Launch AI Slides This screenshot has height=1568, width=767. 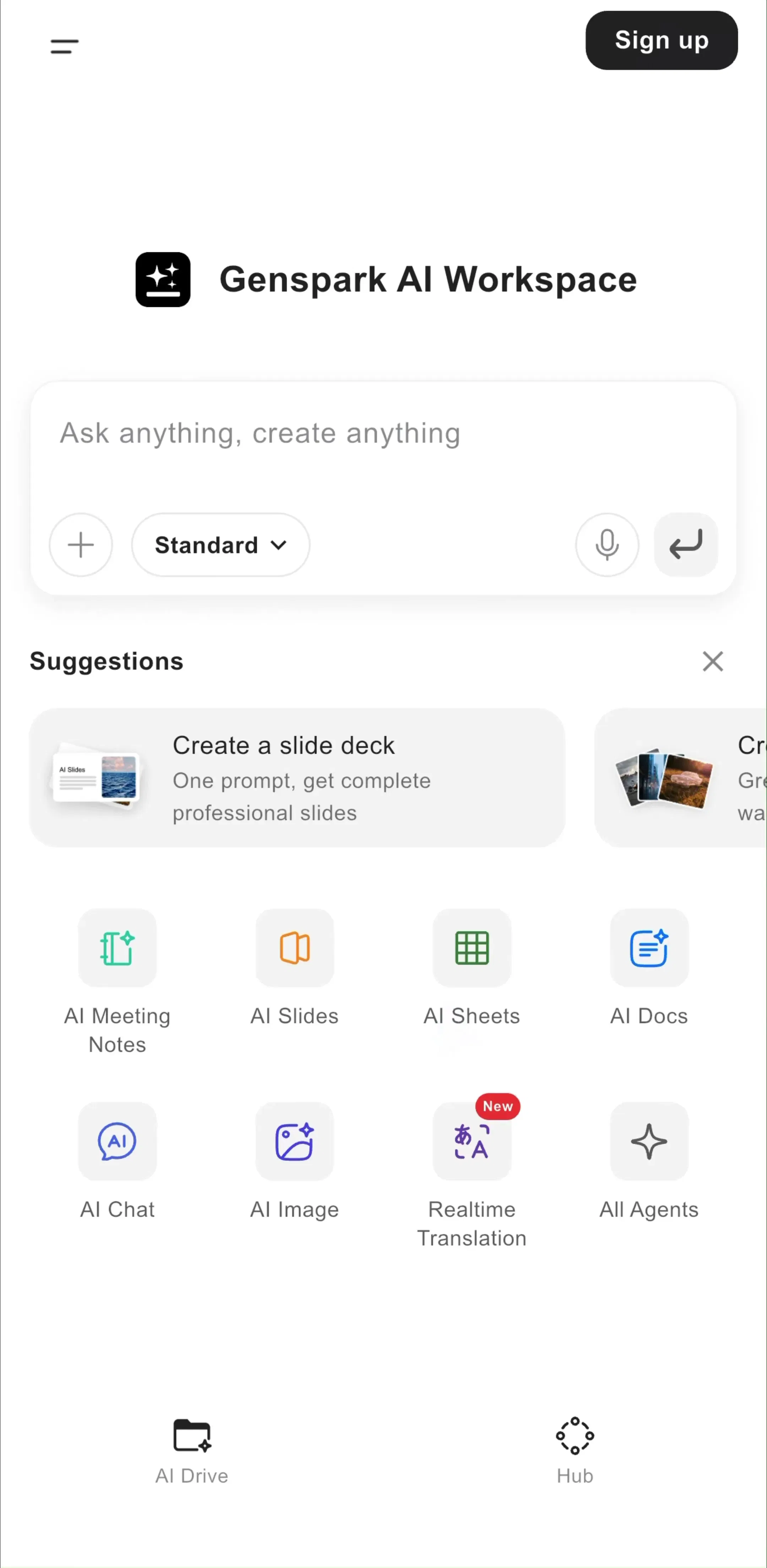pyautogui.click(x=294, y=967)
